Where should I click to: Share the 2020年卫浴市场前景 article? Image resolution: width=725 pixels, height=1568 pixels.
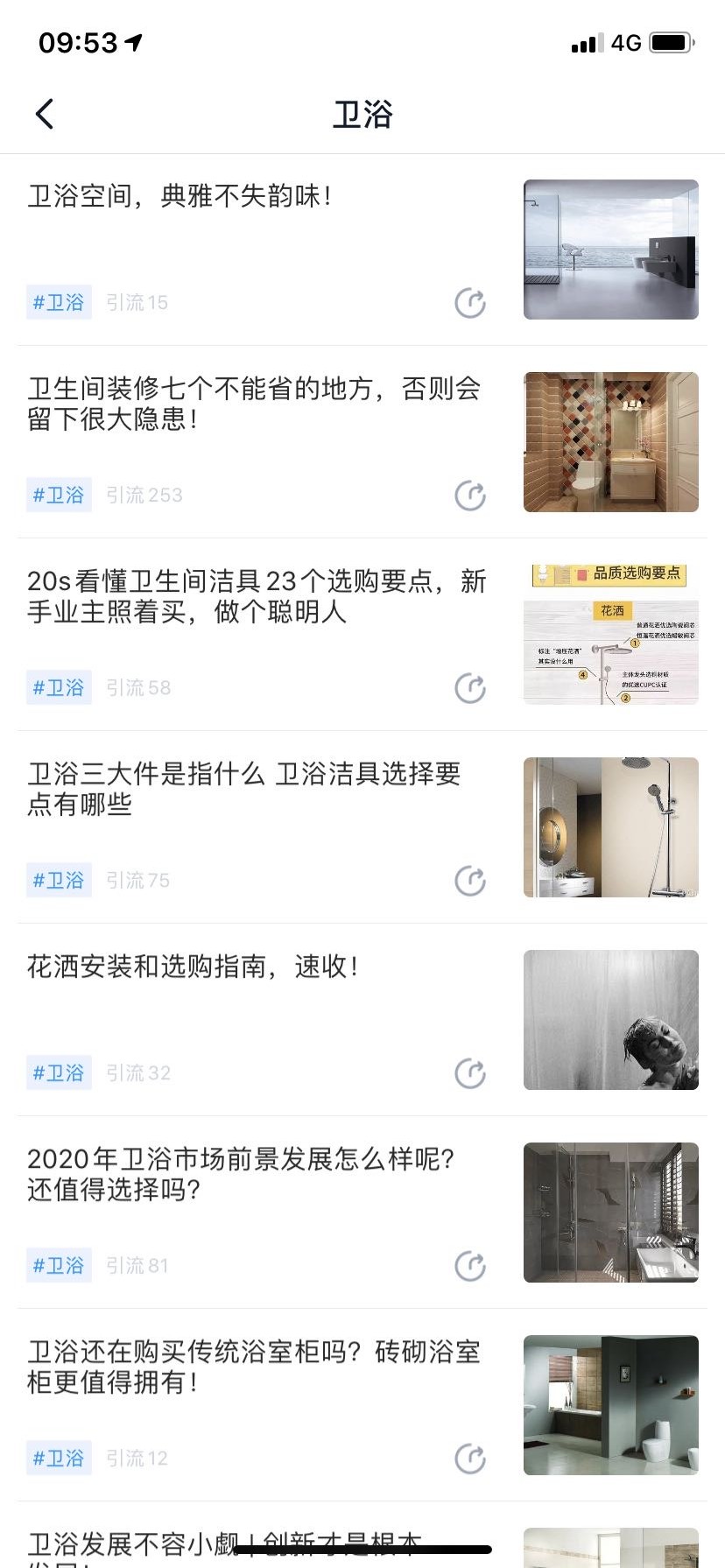[470, 1266]
